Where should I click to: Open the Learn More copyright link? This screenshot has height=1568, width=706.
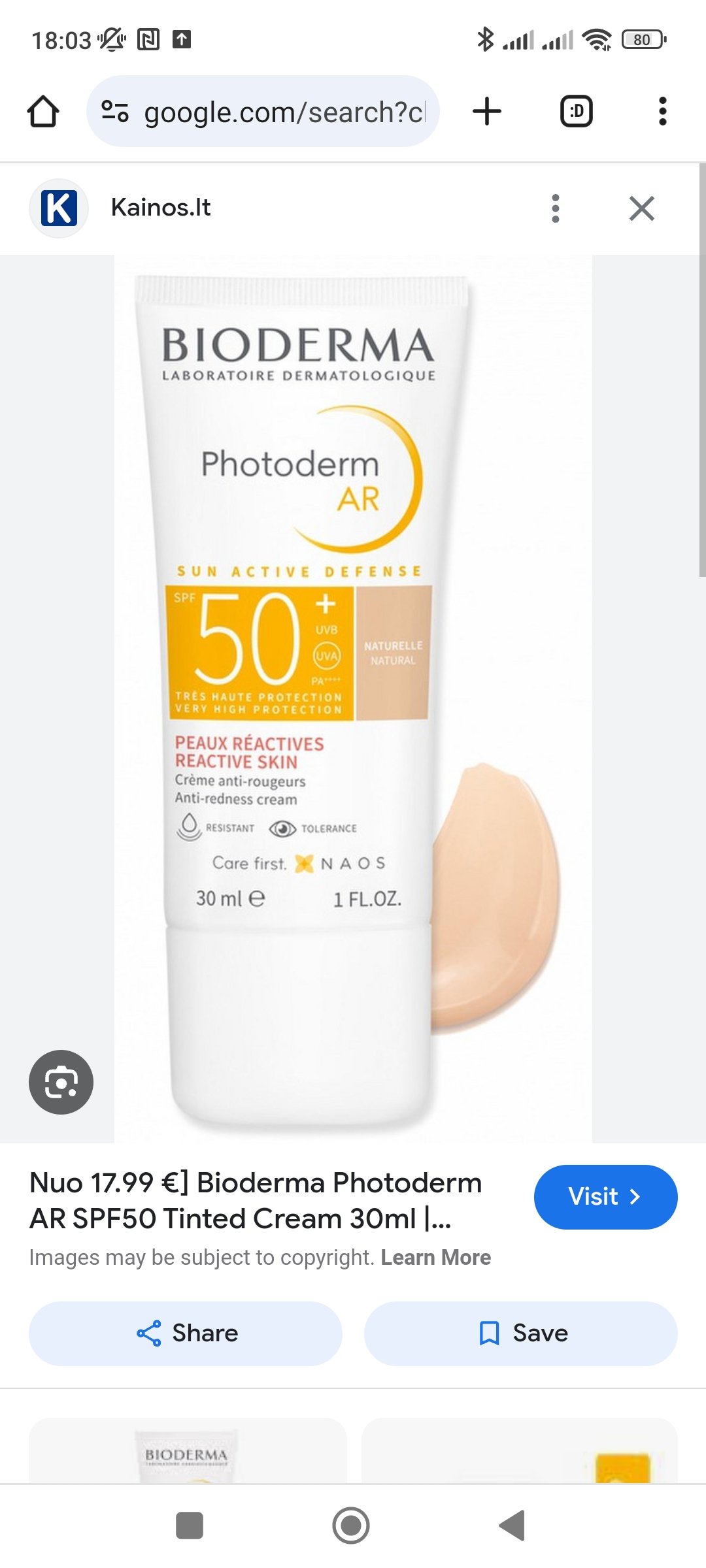click(435, 1258)
